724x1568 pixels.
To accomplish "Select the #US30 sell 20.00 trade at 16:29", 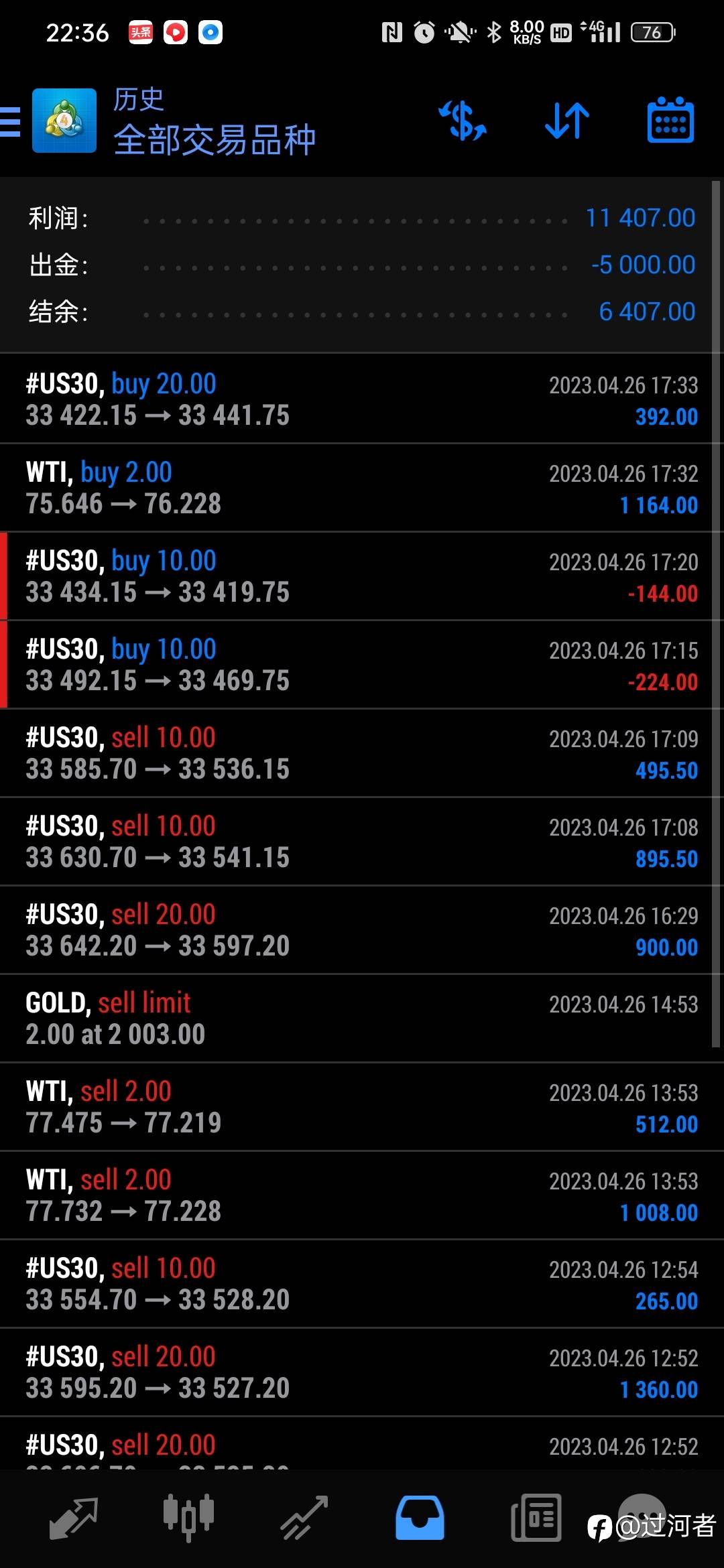I will pyautogui.click(x=362, y=930).
